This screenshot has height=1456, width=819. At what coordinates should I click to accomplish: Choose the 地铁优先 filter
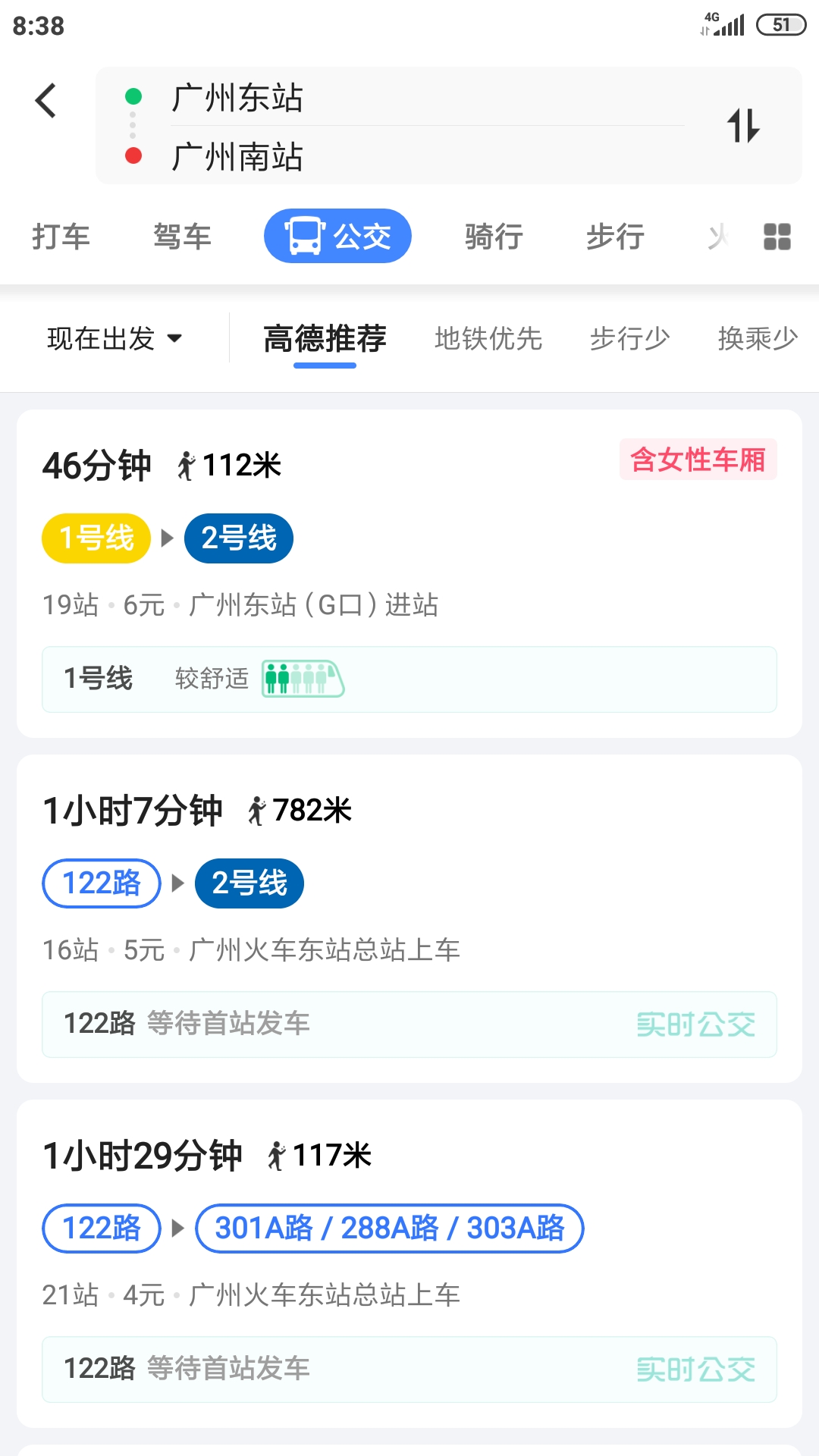[x=488, y=338]
